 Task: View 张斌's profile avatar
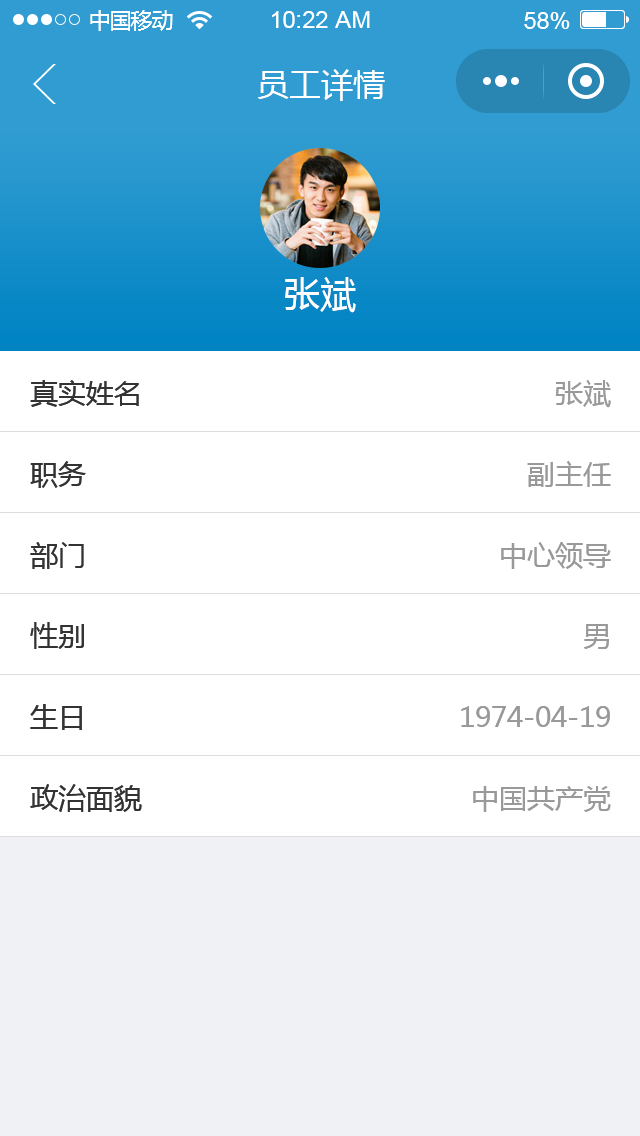pyautogui.click(x=320, y=208)
